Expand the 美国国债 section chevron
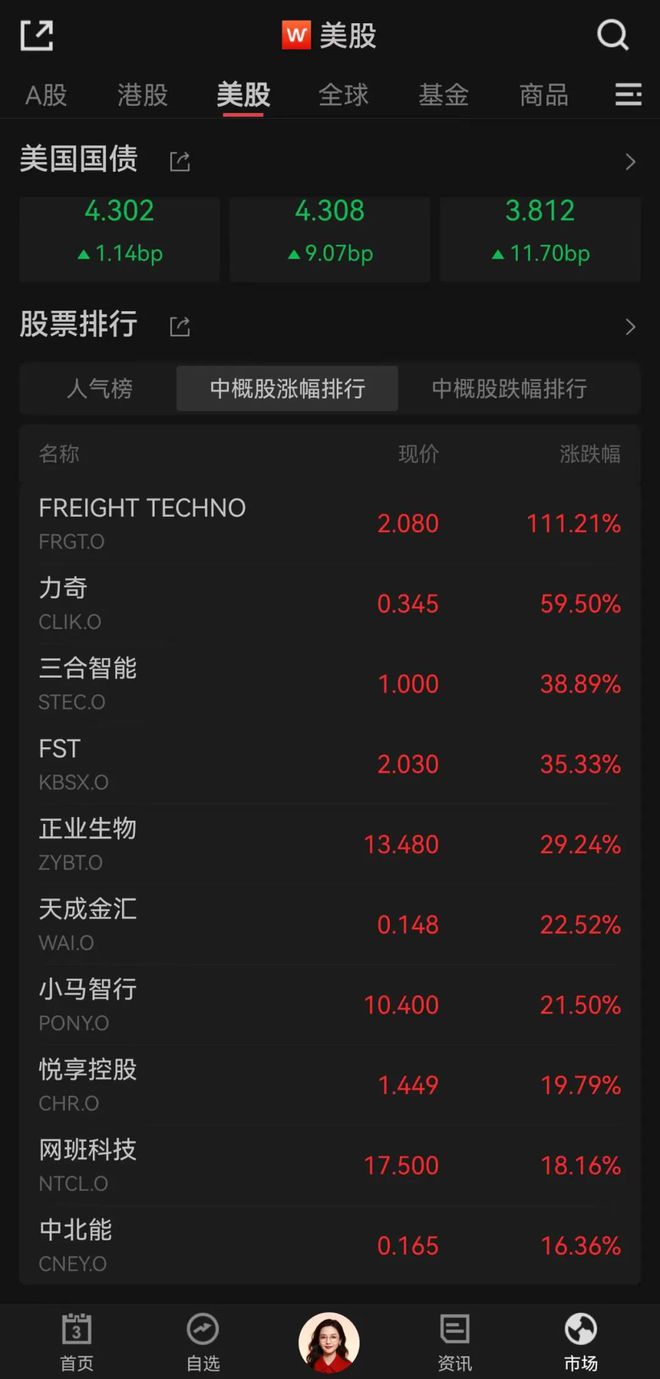This screenshot has width=660, height=1379. tap(630, 161)
